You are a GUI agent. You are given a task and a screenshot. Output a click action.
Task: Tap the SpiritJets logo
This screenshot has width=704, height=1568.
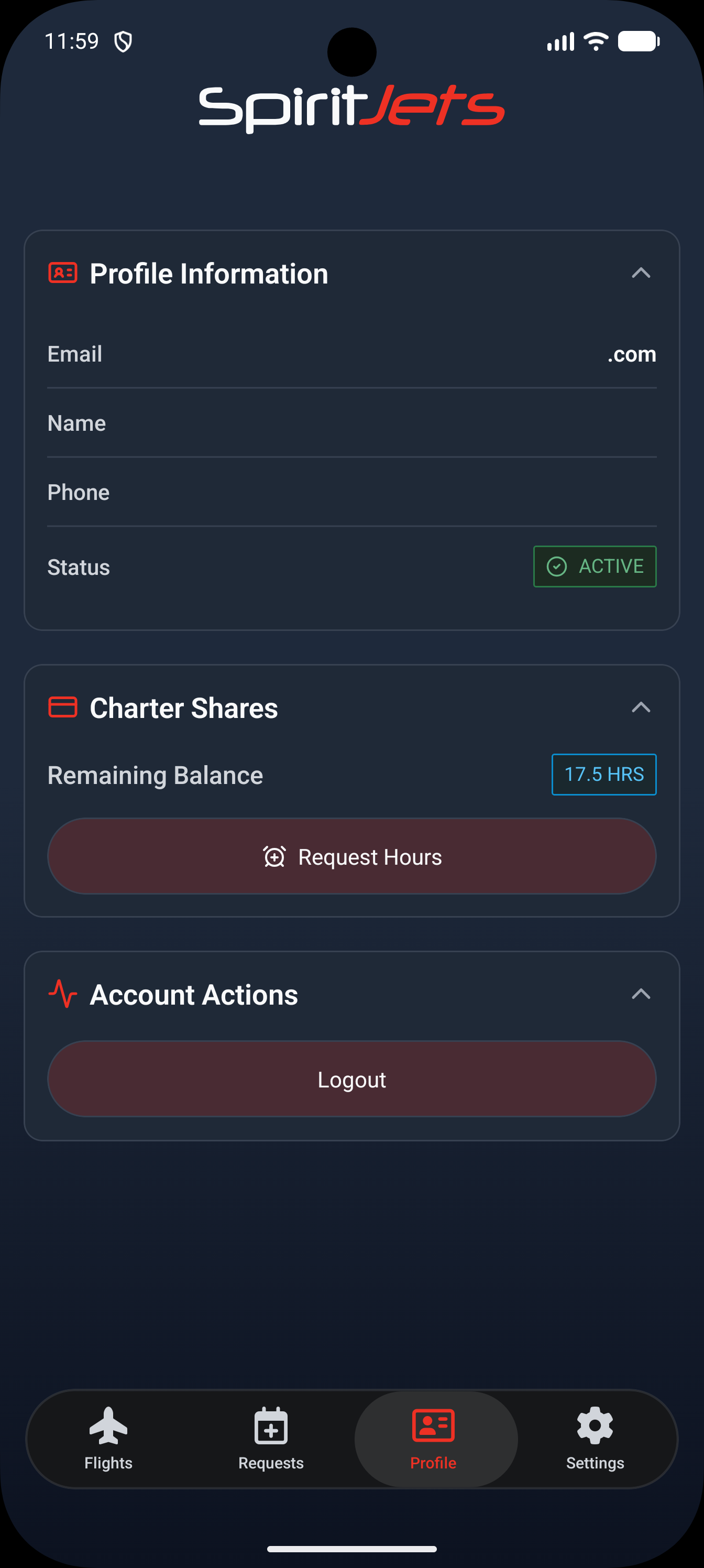coord(351,107)
